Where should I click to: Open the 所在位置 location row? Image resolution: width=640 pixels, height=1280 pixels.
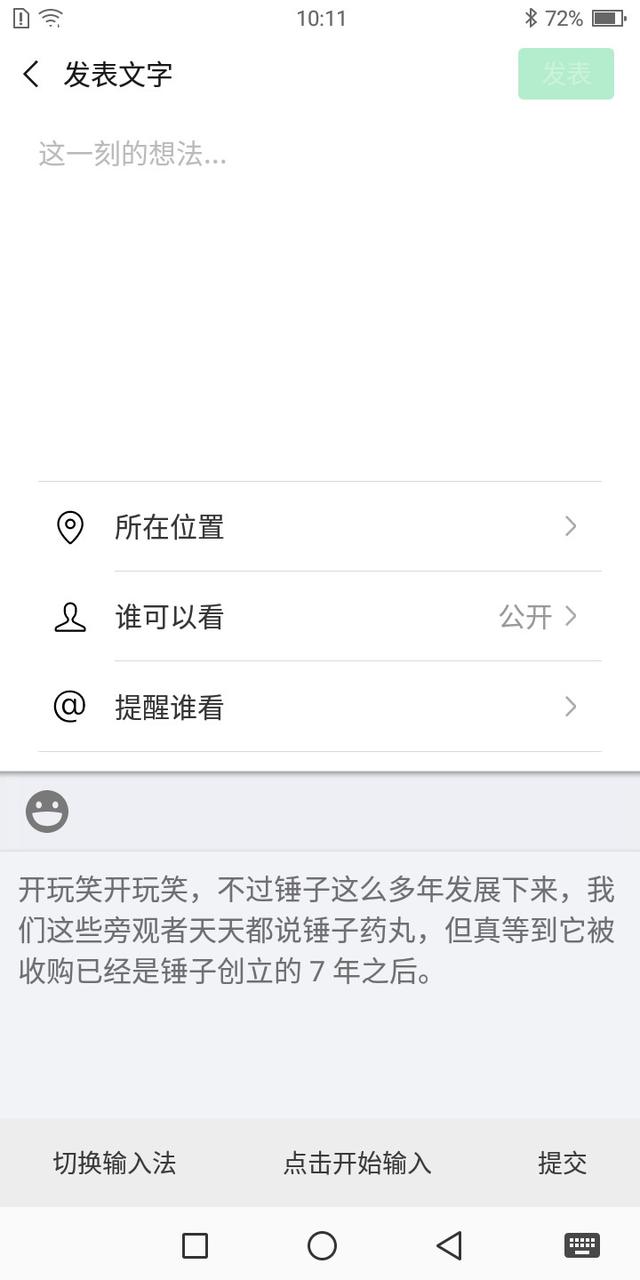(320, 527)
